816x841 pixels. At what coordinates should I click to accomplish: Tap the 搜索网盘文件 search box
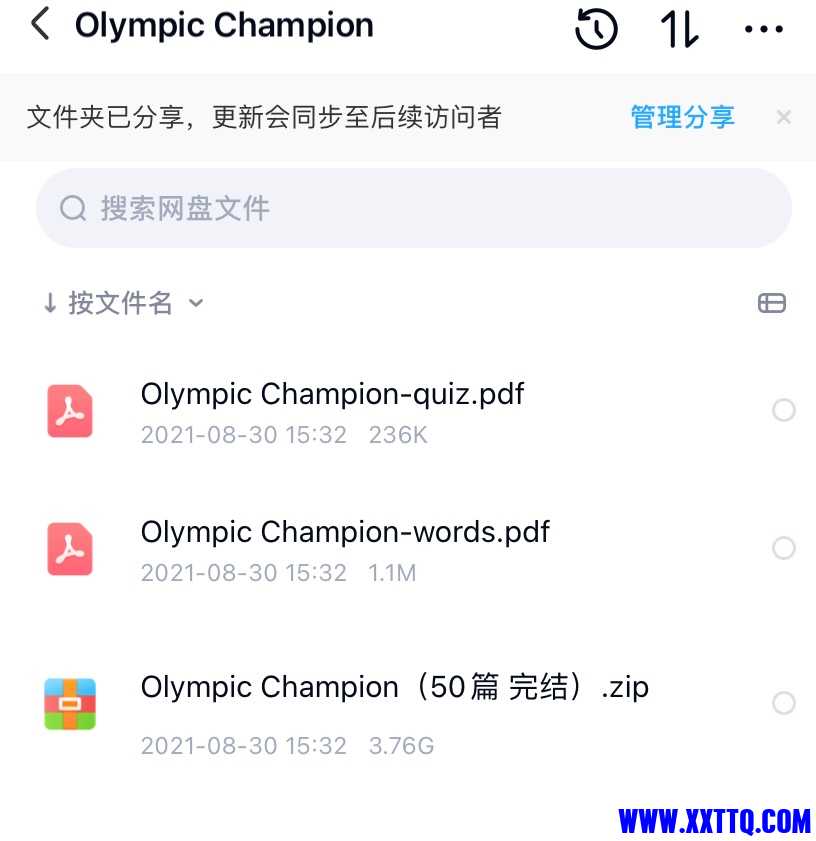(x=414, y=208)
